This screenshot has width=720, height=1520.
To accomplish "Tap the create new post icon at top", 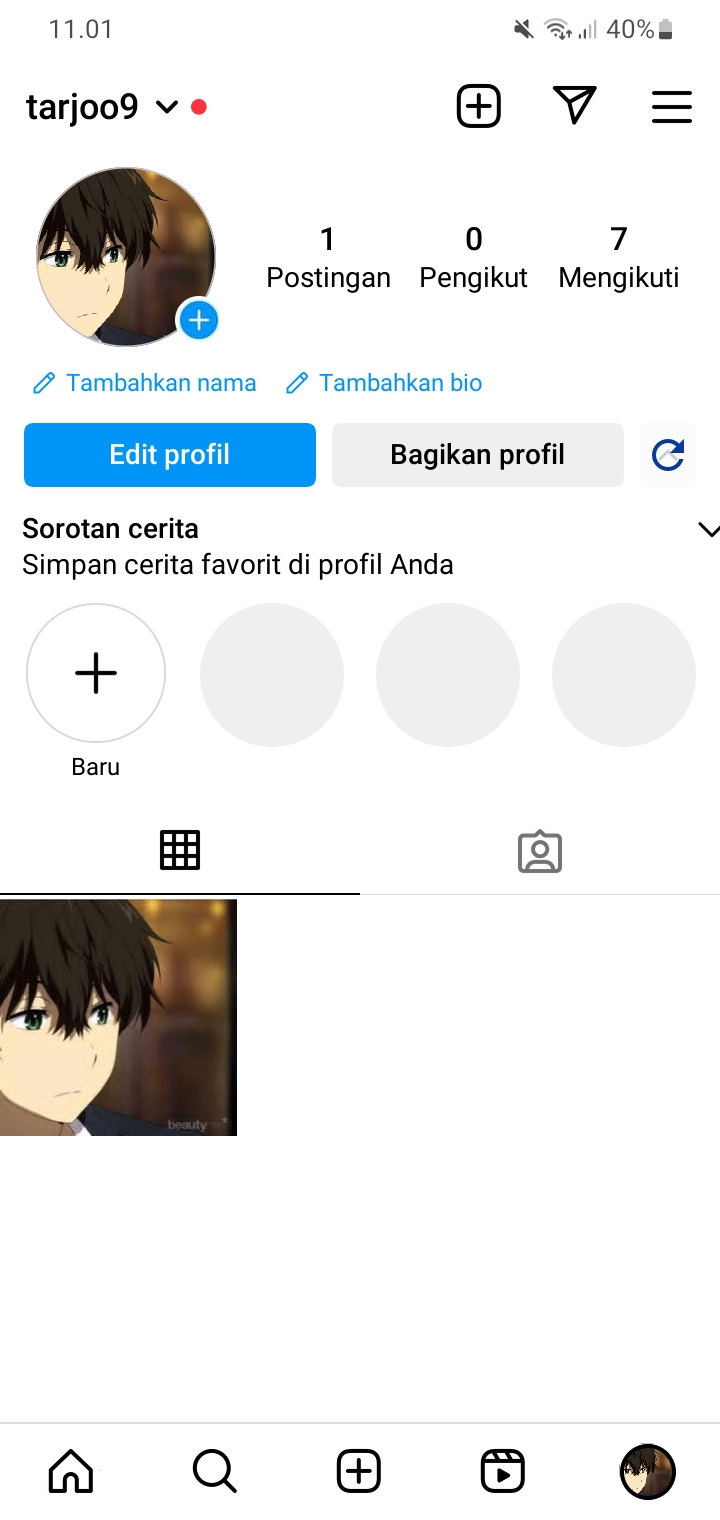I will point(478,106).
